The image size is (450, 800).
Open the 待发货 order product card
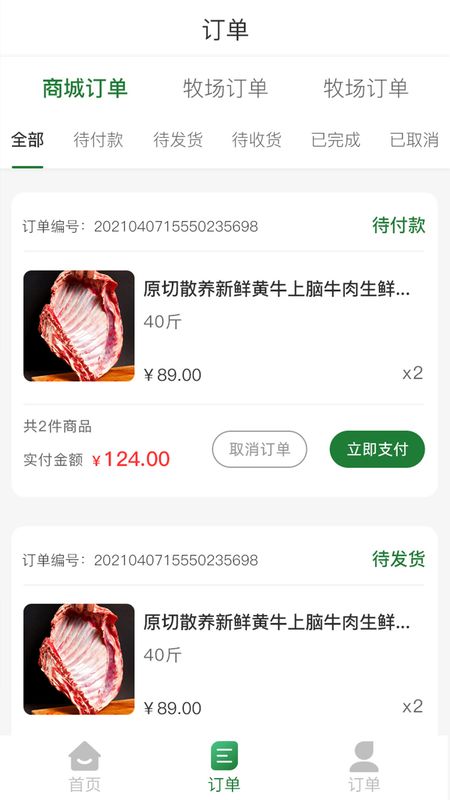(224, 659)
